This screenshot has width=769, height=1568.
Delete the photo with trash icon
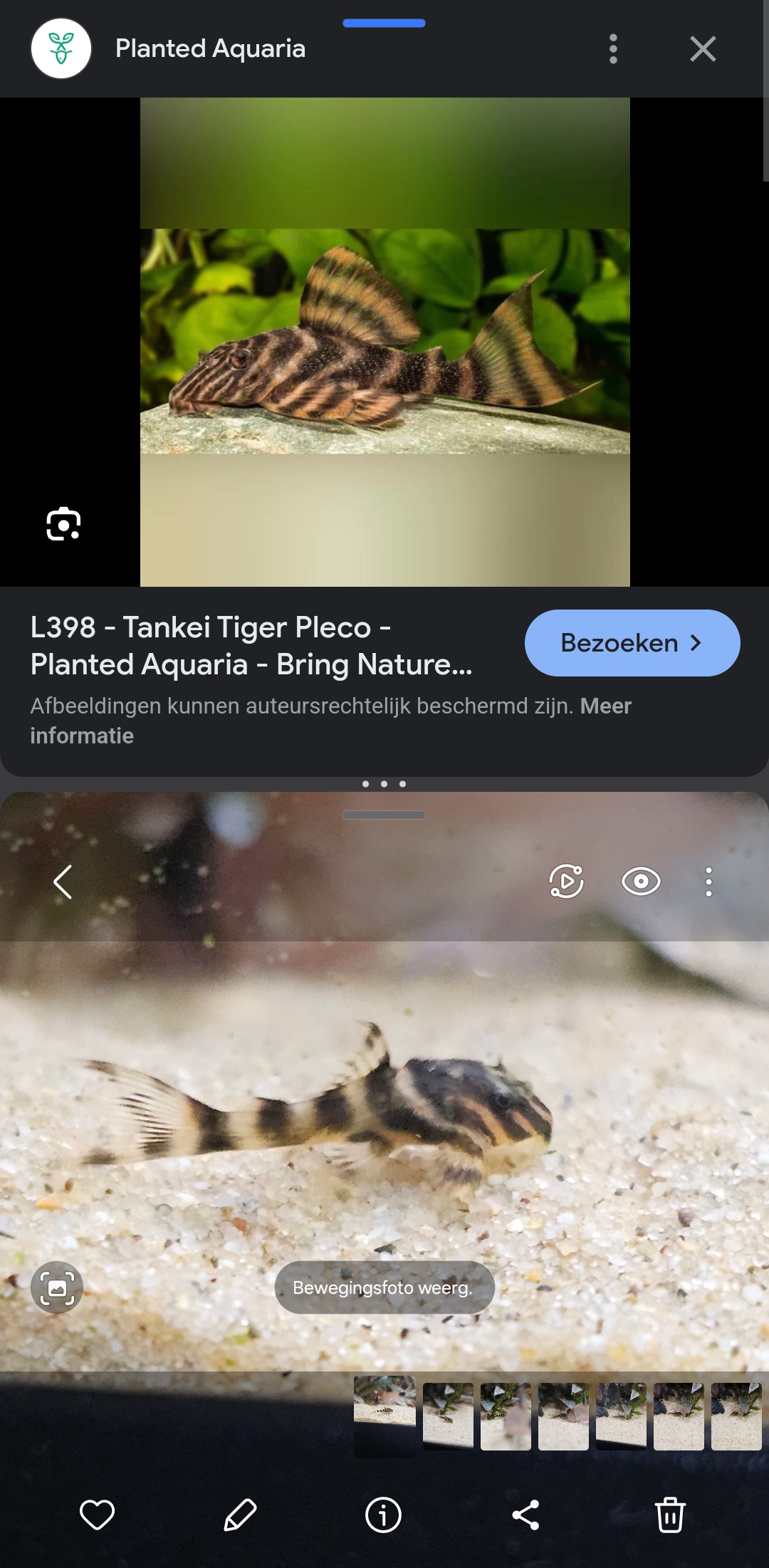pyautogui.click(x=669, y=1515)
